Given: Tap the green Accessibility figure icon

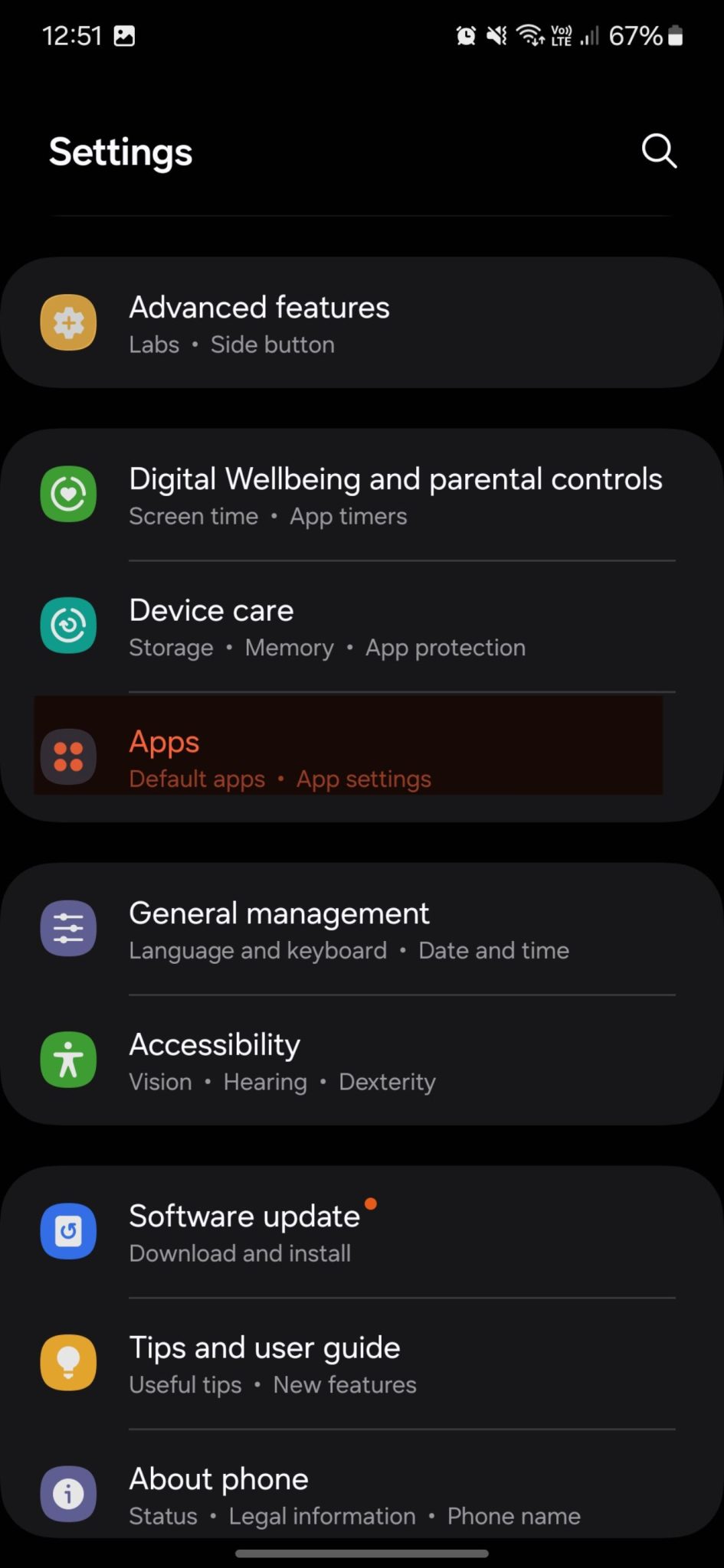Looking at the screenshot, I should point(68,1060).
